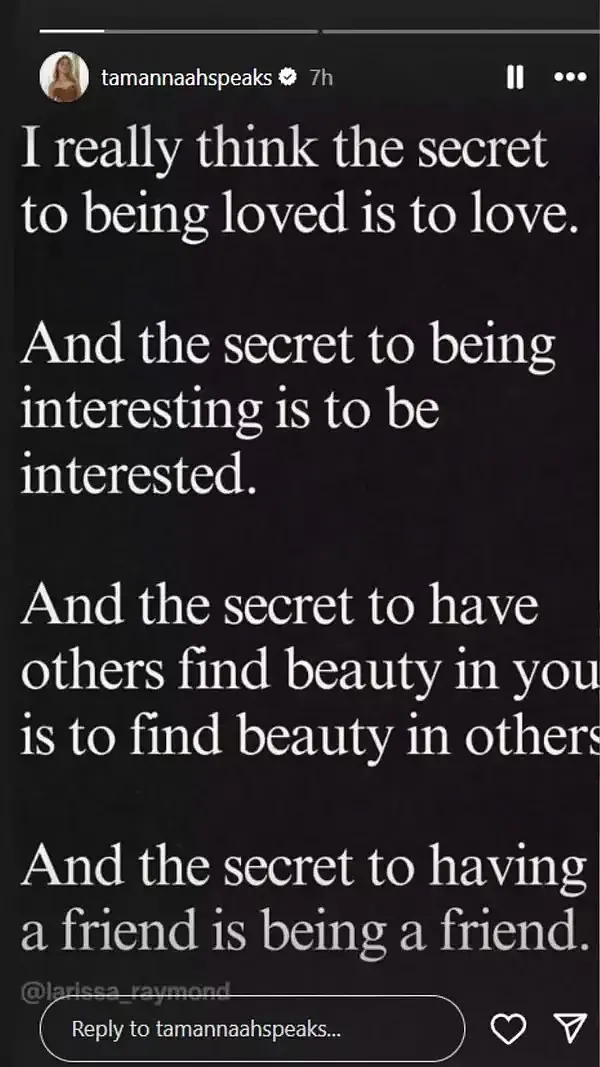Tap the Reply to tamannaahspeaks field
600x1067 pixels.
(252, 1029)
